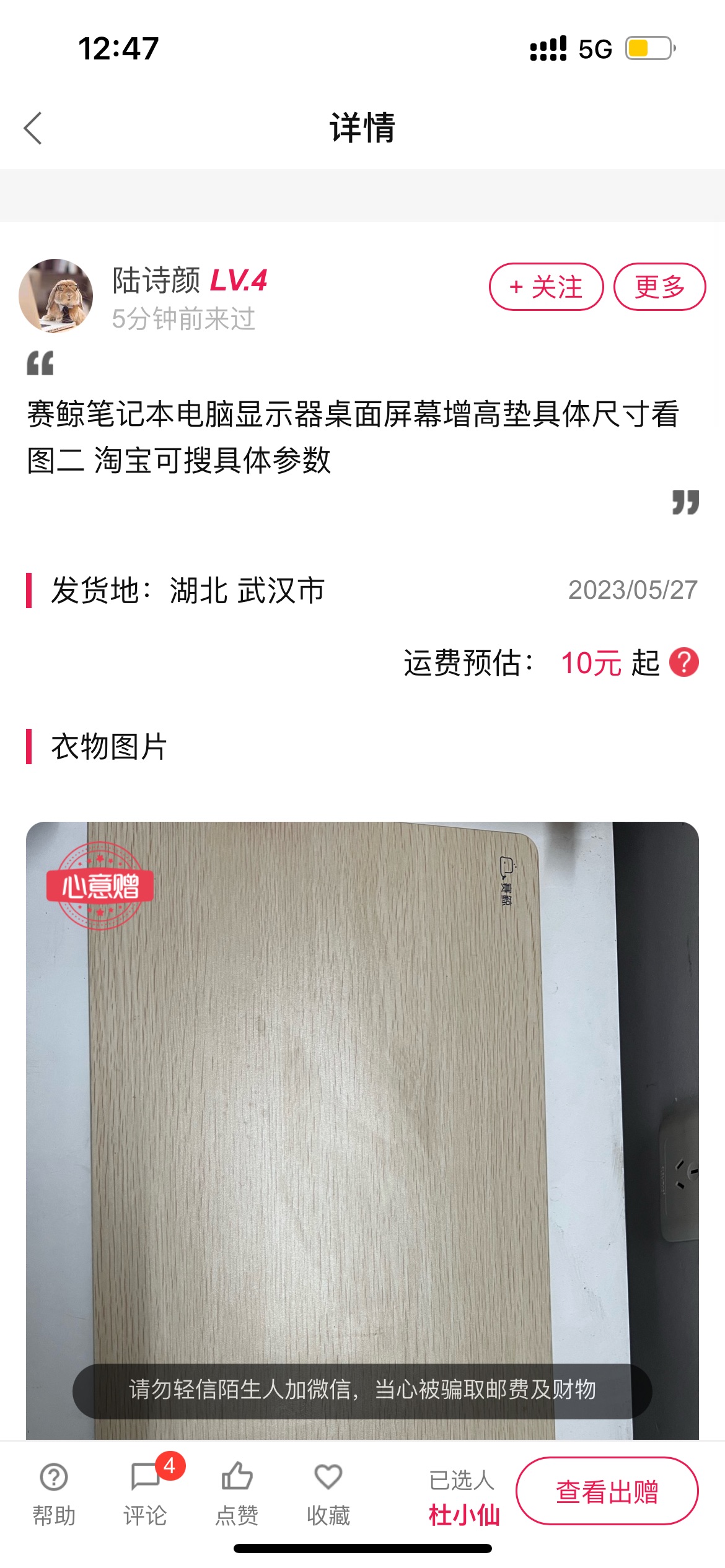Follow 陆诗颜 with the 关注 button
This screenshot has height=1568, width=725.
(546, 287)
